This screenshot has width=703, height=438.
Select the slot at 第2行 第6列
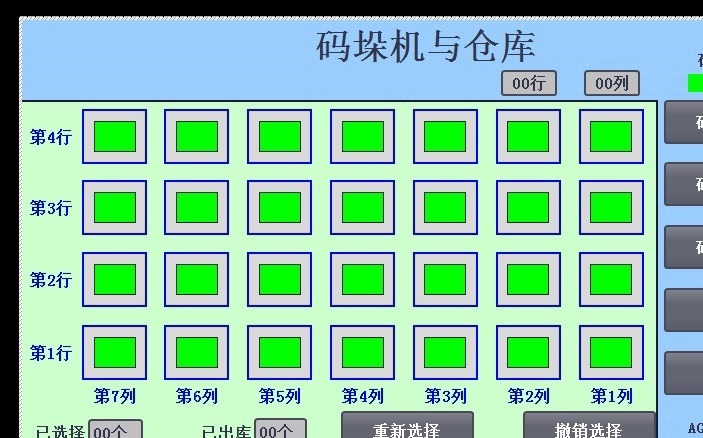(197, 279)
